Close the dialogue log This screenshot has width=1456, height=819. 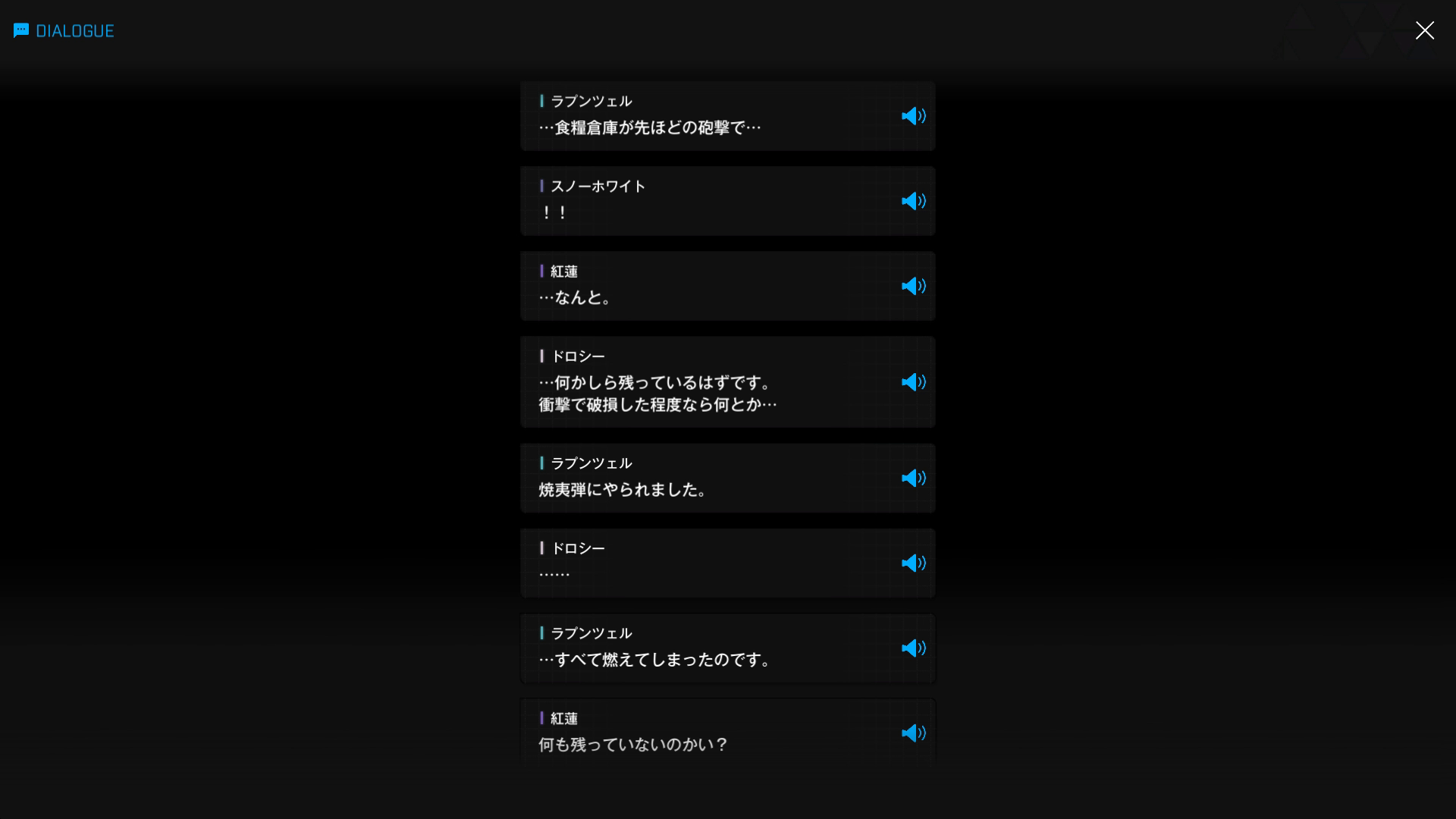click(x=1424, y=30)
